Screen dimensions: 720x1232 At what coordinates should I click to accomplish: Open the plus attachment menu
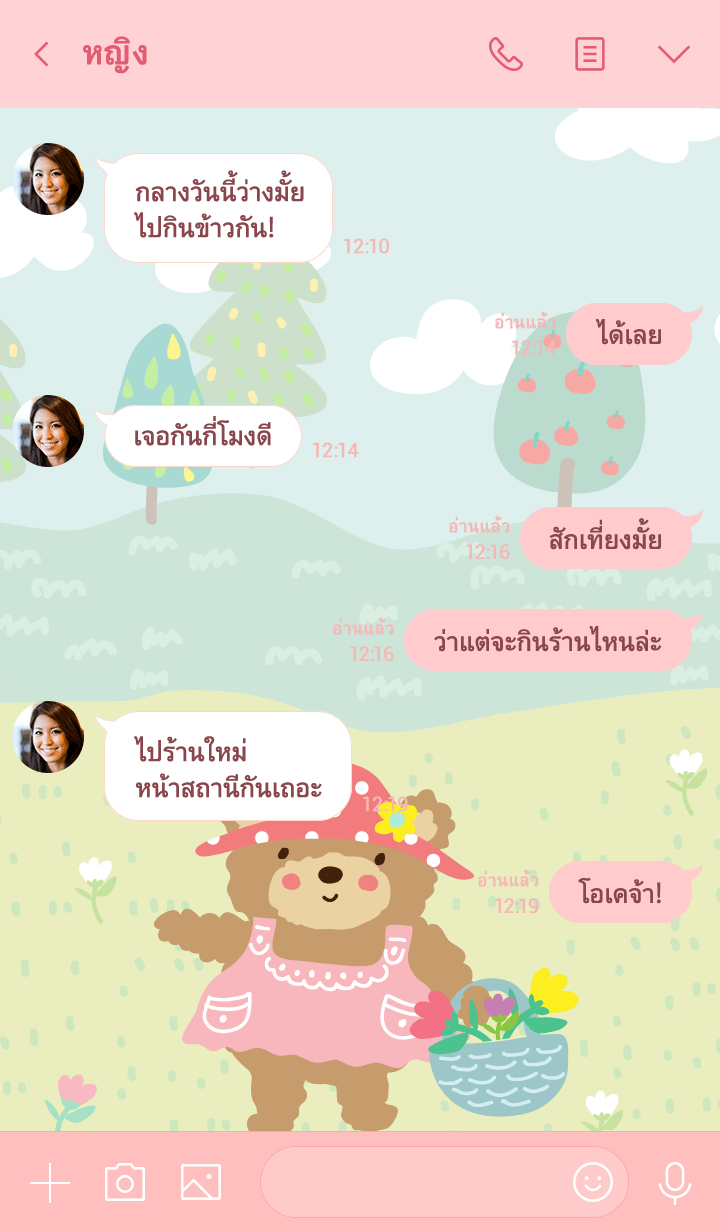[x=50, y=1183]
